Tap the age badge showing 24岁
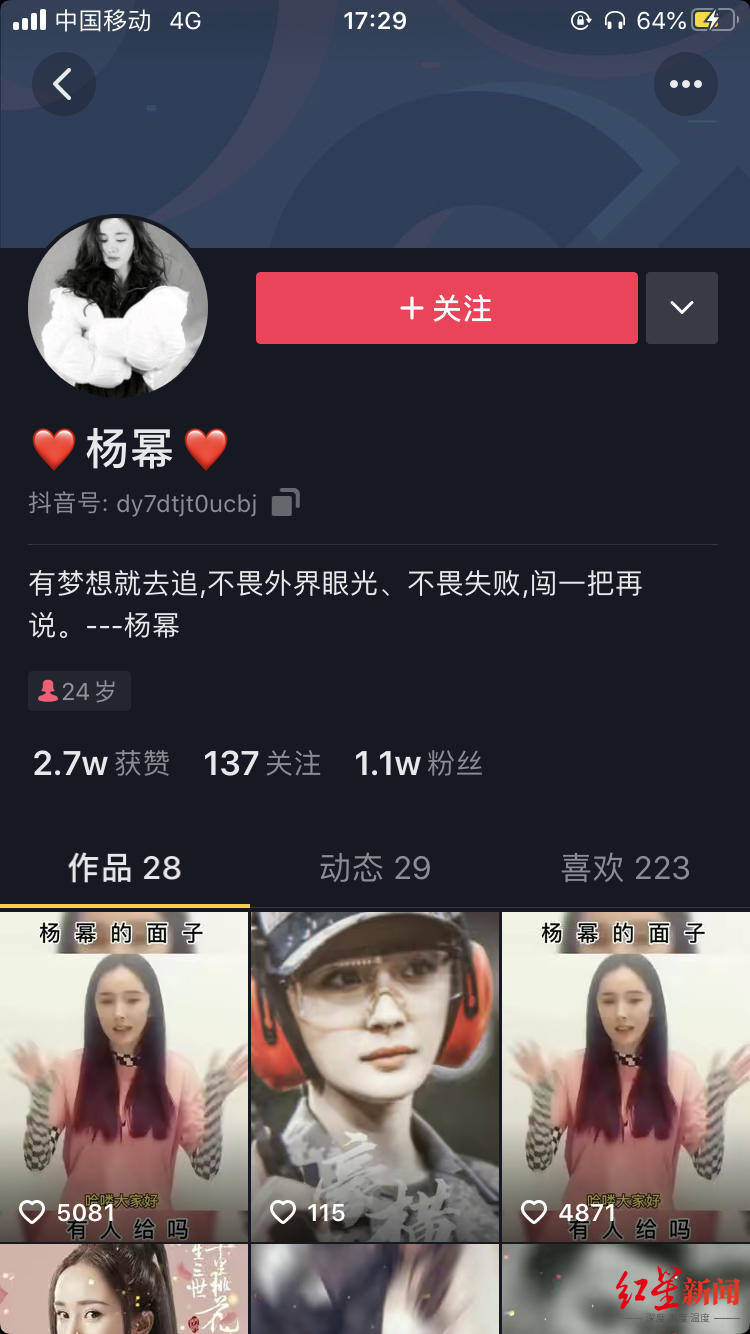The image size is (750, 1334). [78, 690]
